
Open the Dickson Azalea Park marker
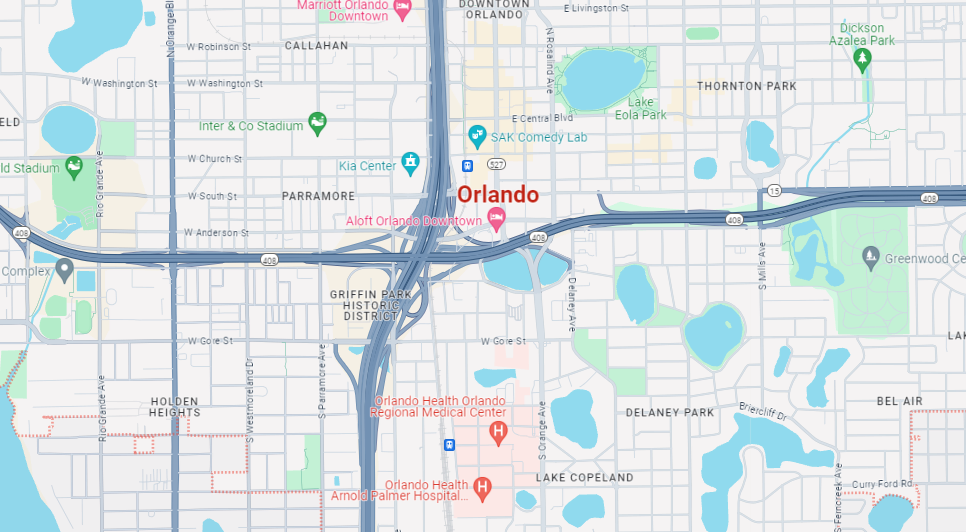862,60
